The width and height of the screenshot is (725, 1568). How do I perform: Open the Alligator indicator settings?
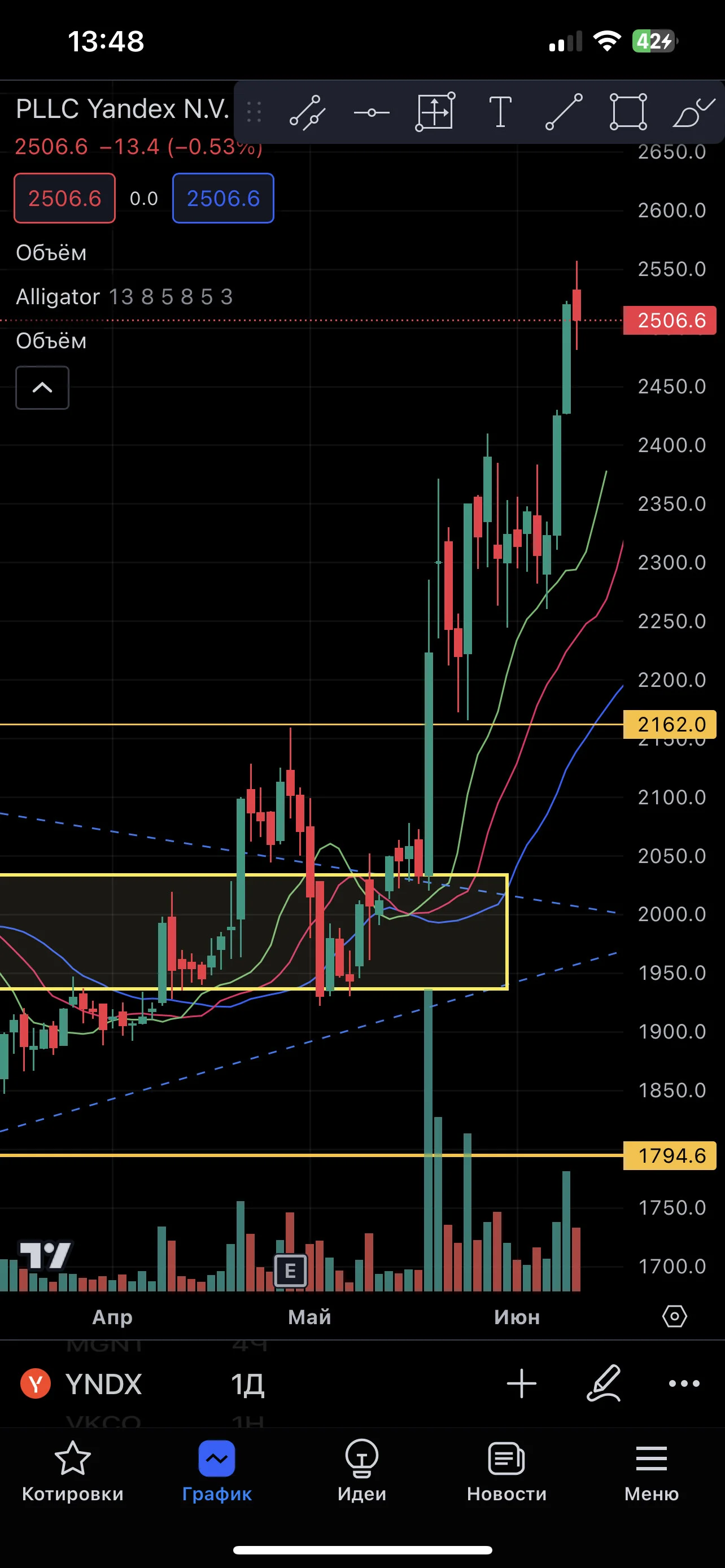(124, 296)
